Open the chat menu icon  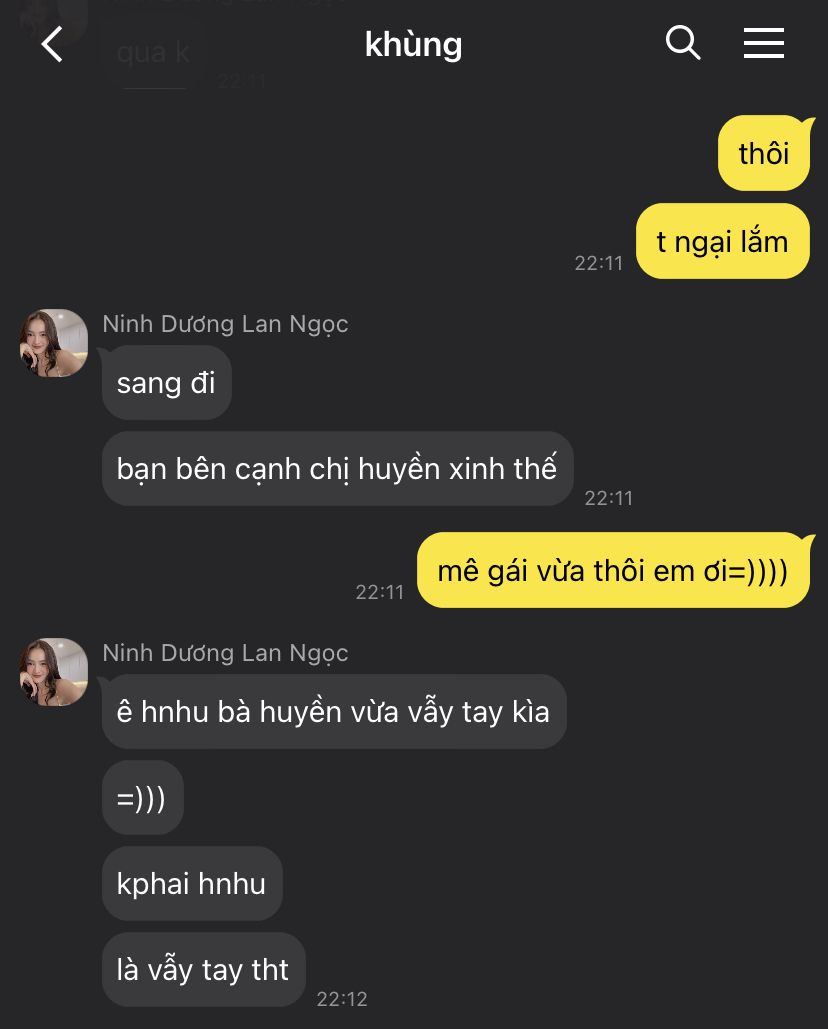[763, 43]
